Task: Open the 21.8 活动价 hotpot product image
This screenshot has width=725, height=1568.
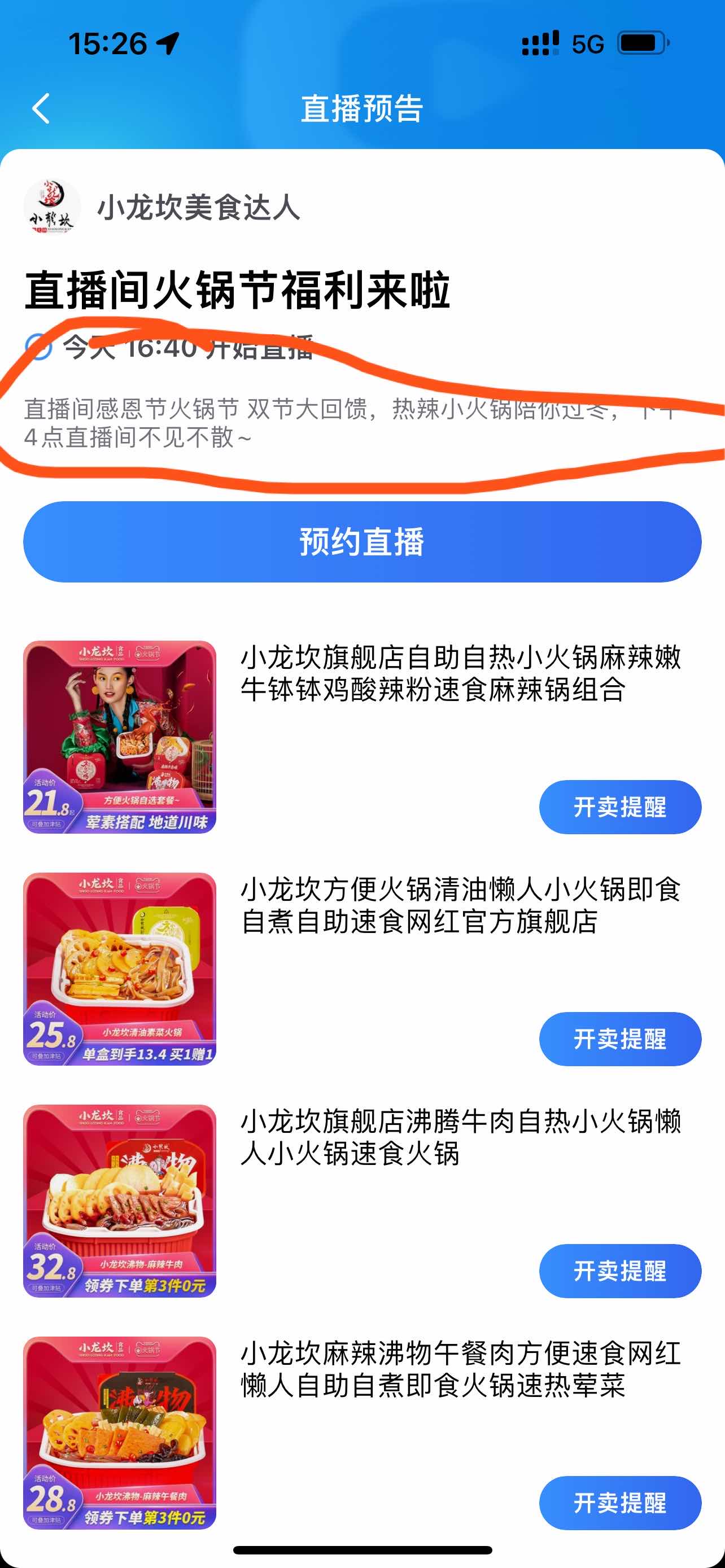Action: coord(120,737)
